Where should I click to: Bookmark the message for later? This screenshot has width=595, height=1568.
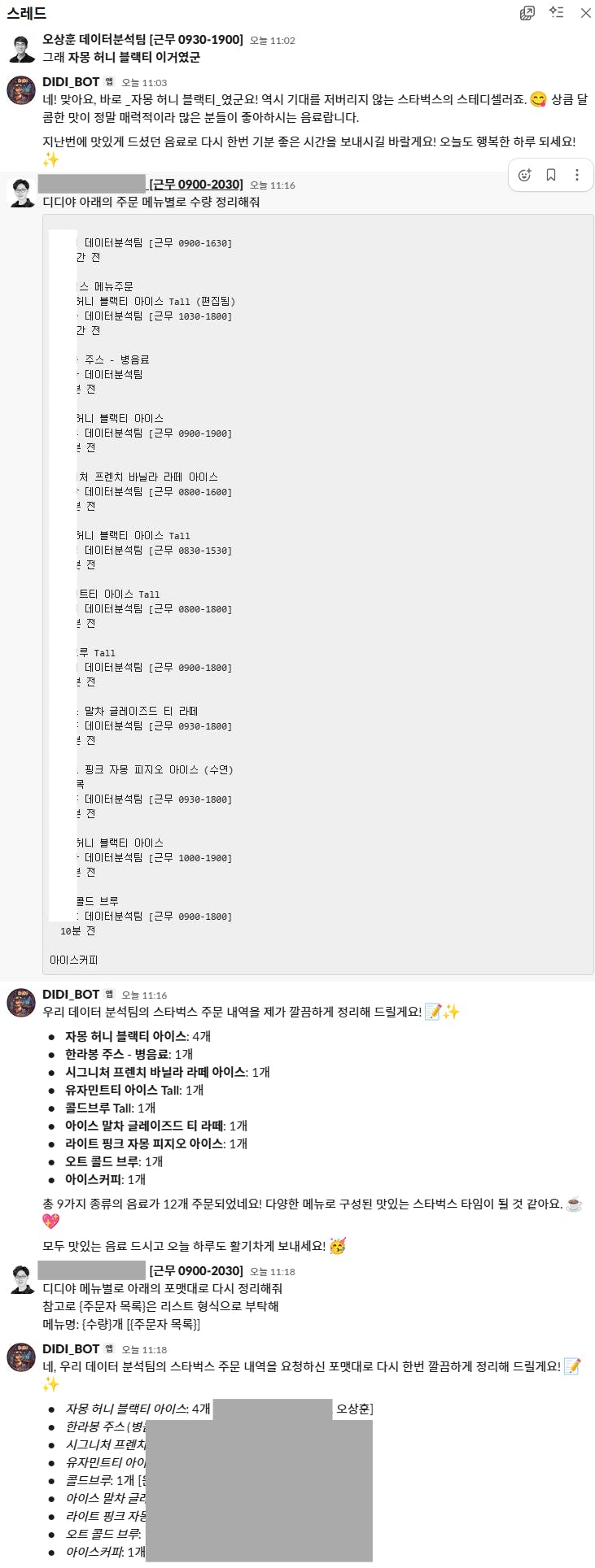coord(551,175)
